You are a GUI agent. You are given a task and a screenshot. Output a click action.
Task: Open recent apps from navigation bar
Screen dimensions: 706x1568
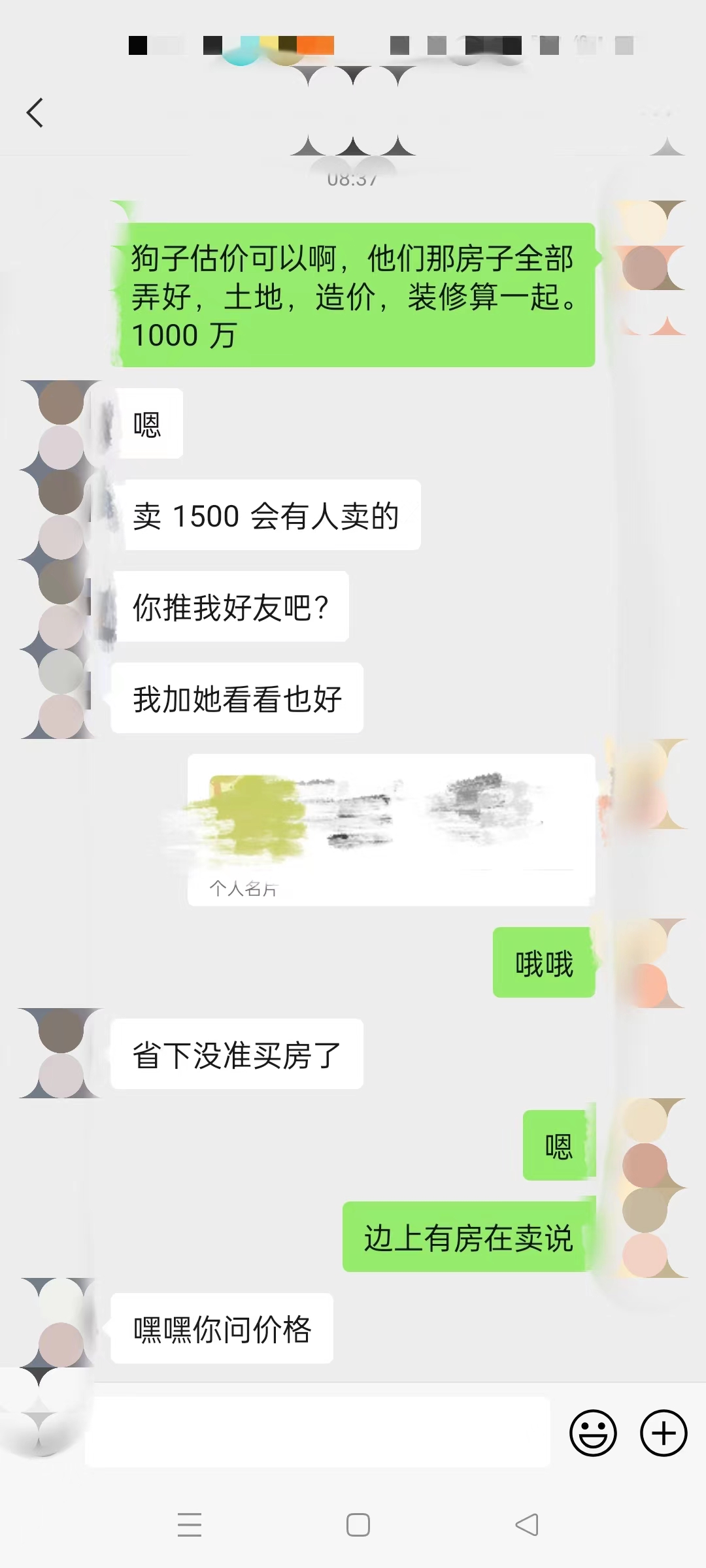[x=190, y=1525]
